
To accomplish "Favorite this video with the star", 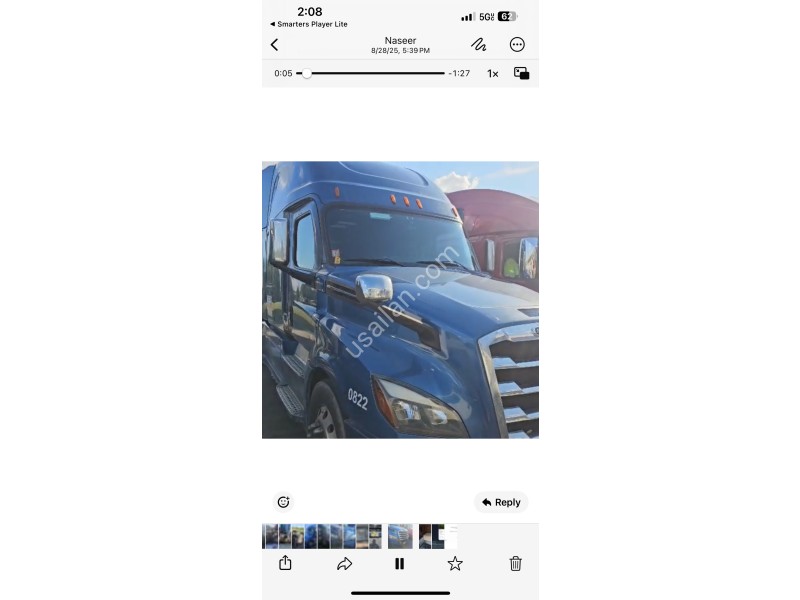I will click(x=455, y=564).
